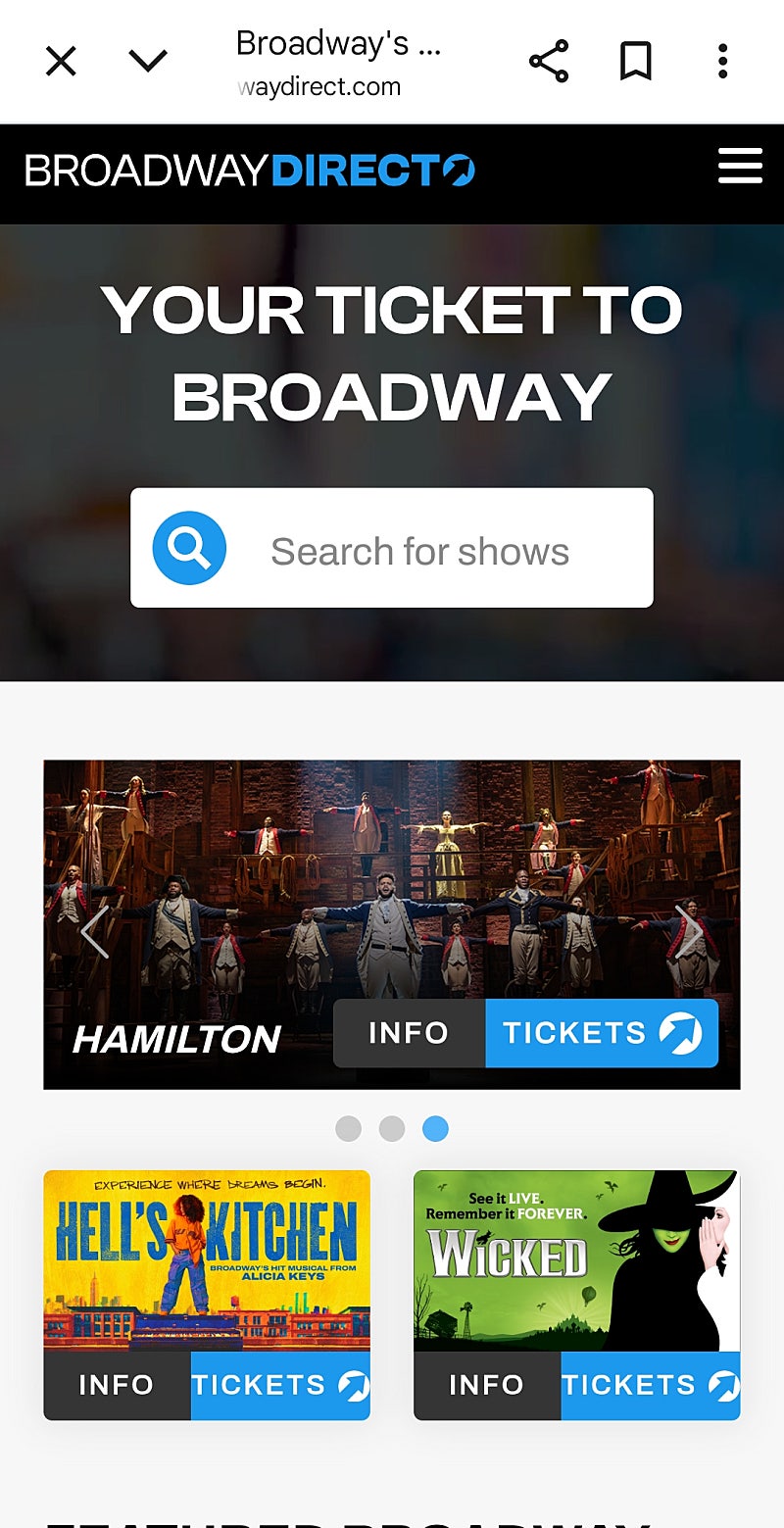View Wicked show info
Viewport: 784px width, 1528px height.
[x=487, y=1385]
